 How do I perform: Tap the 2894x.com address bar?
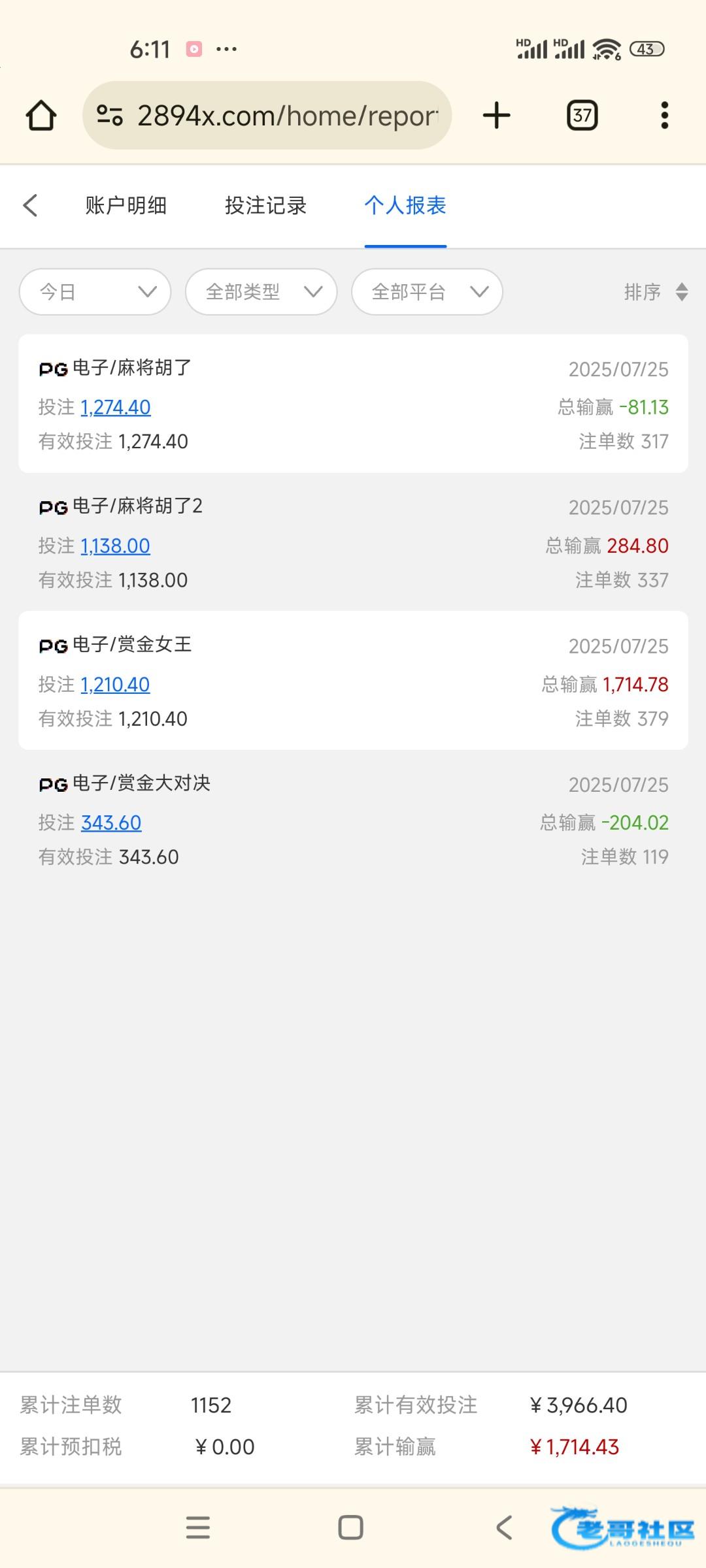point(267,116)
